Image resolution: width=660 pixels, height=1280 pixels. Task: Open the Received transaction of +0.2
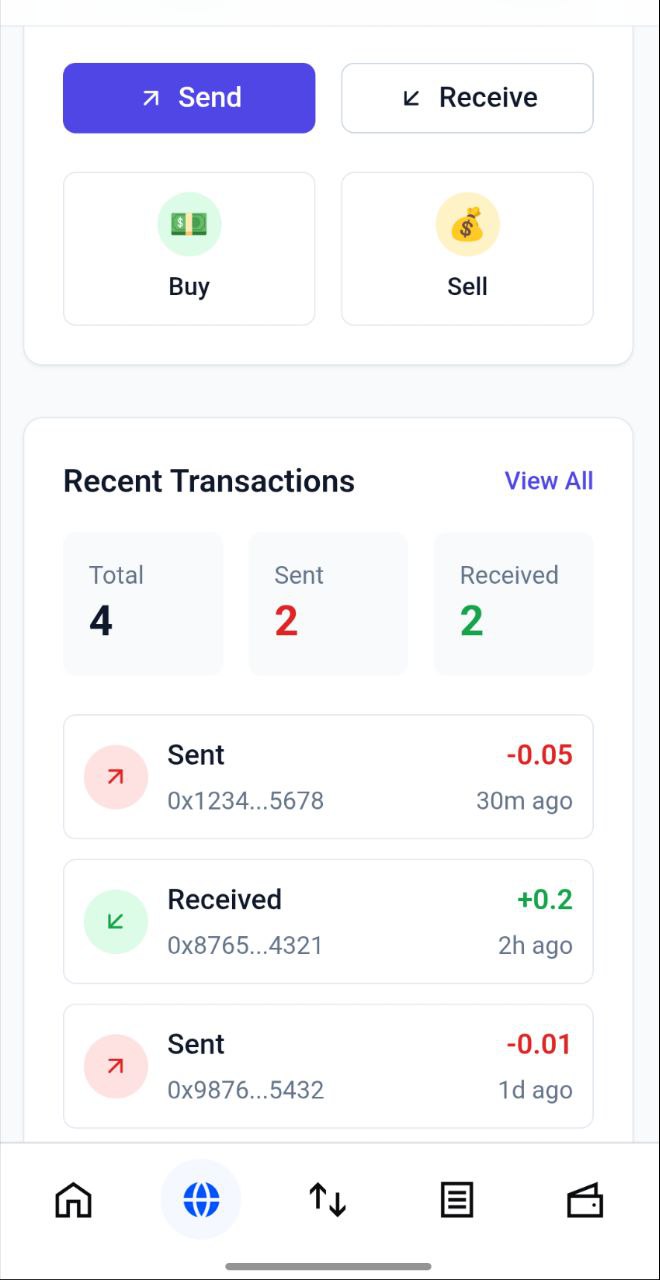(x=328, y=921)
